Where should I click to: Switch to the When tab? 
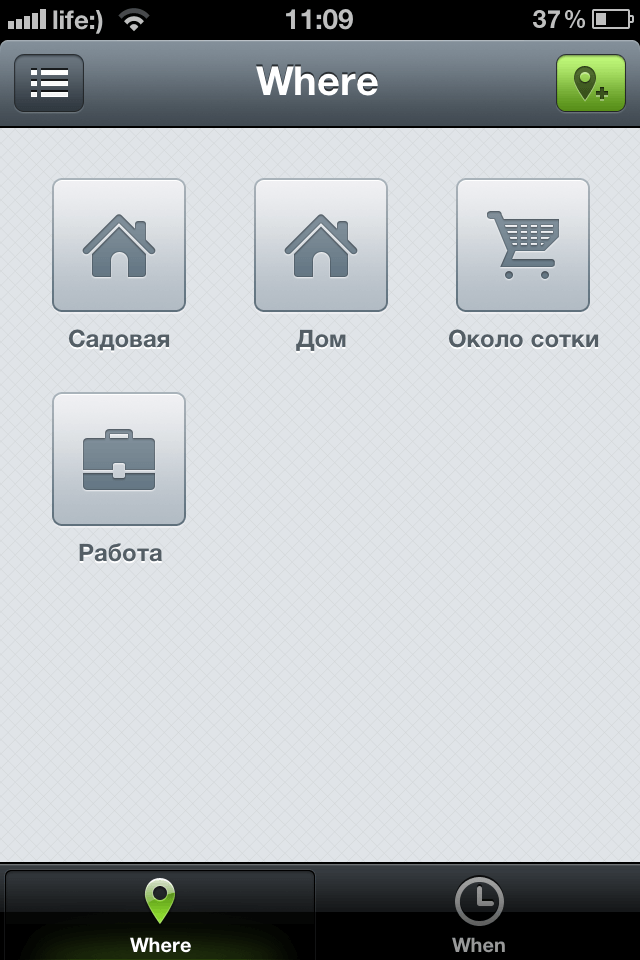click(479, 914)
